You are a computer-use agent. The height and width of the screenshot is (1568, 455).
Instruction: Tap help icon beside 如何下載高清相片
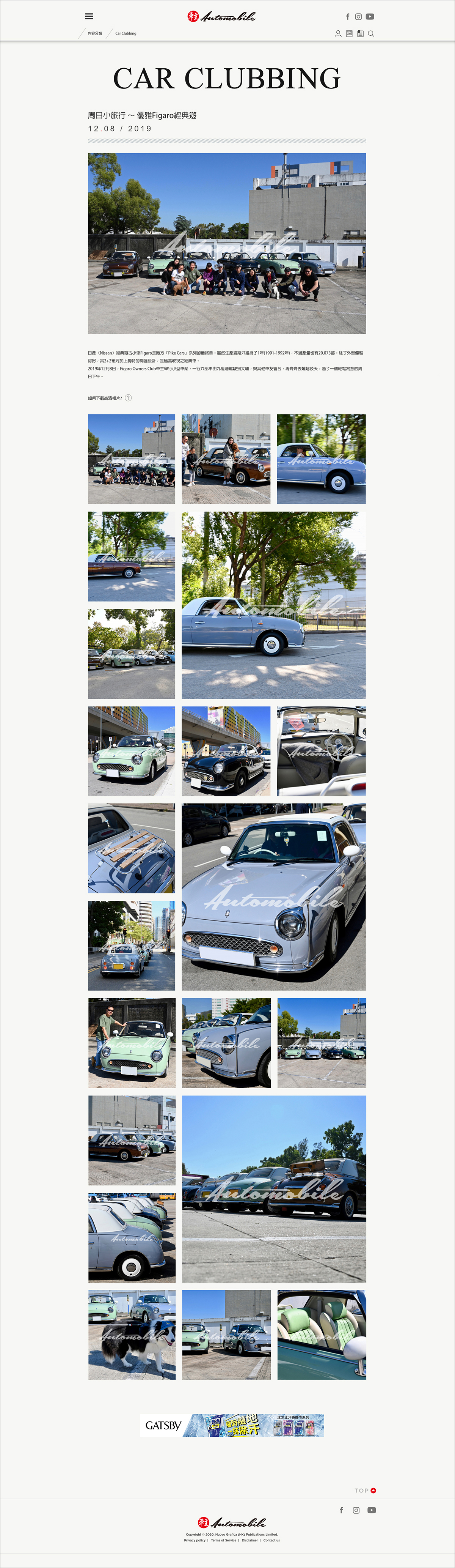[129, 398]
